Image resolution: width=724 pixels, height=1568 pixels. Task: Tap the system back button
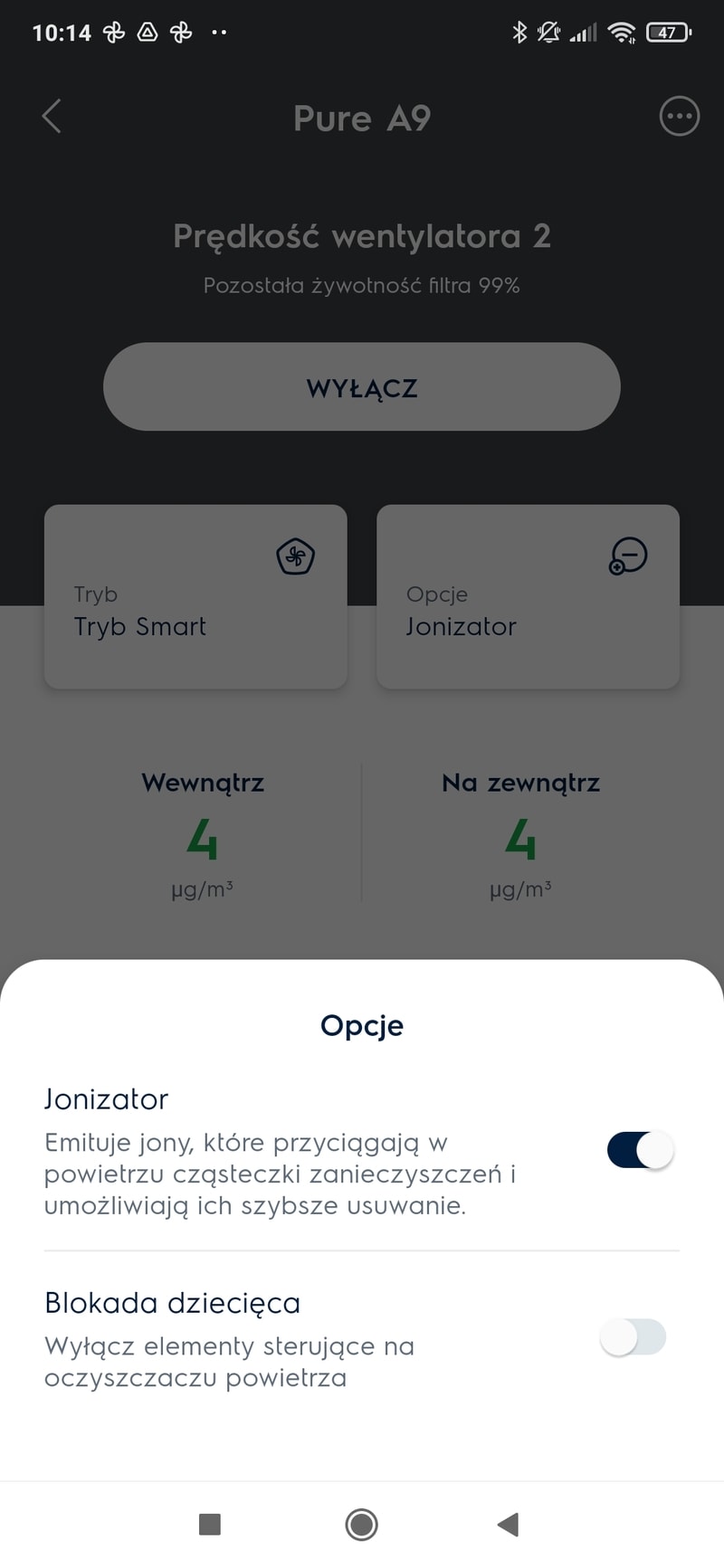509,1525
